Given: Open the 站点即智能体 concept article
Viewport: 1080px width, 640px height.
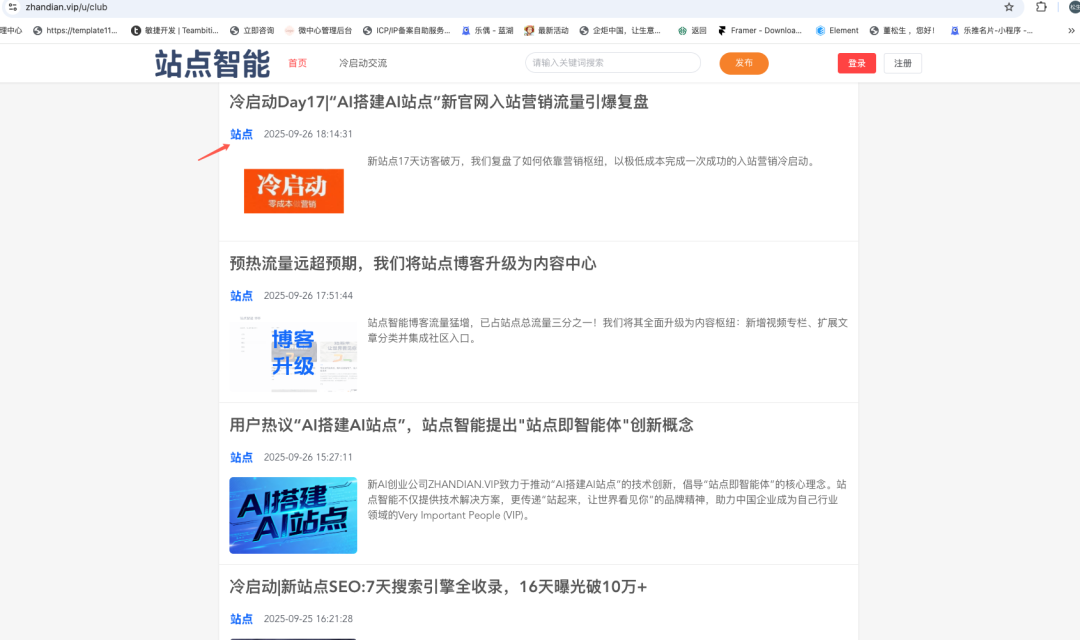Looking at the screenshot, I should click(x=460, y=425).
